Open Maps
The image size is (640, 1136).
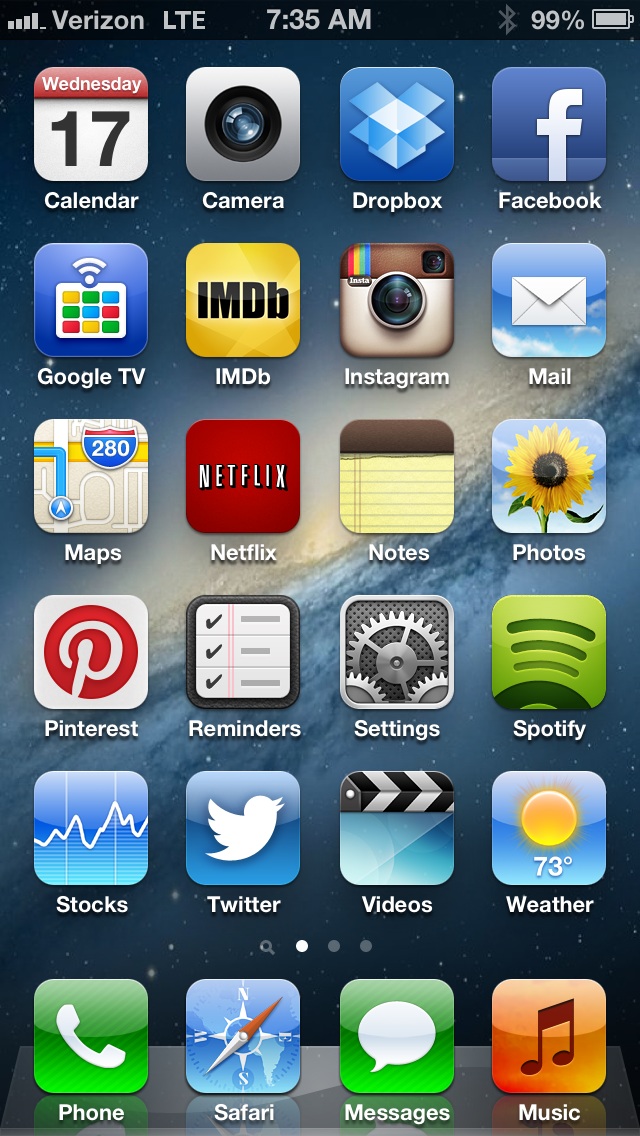(x=91, y=476)
